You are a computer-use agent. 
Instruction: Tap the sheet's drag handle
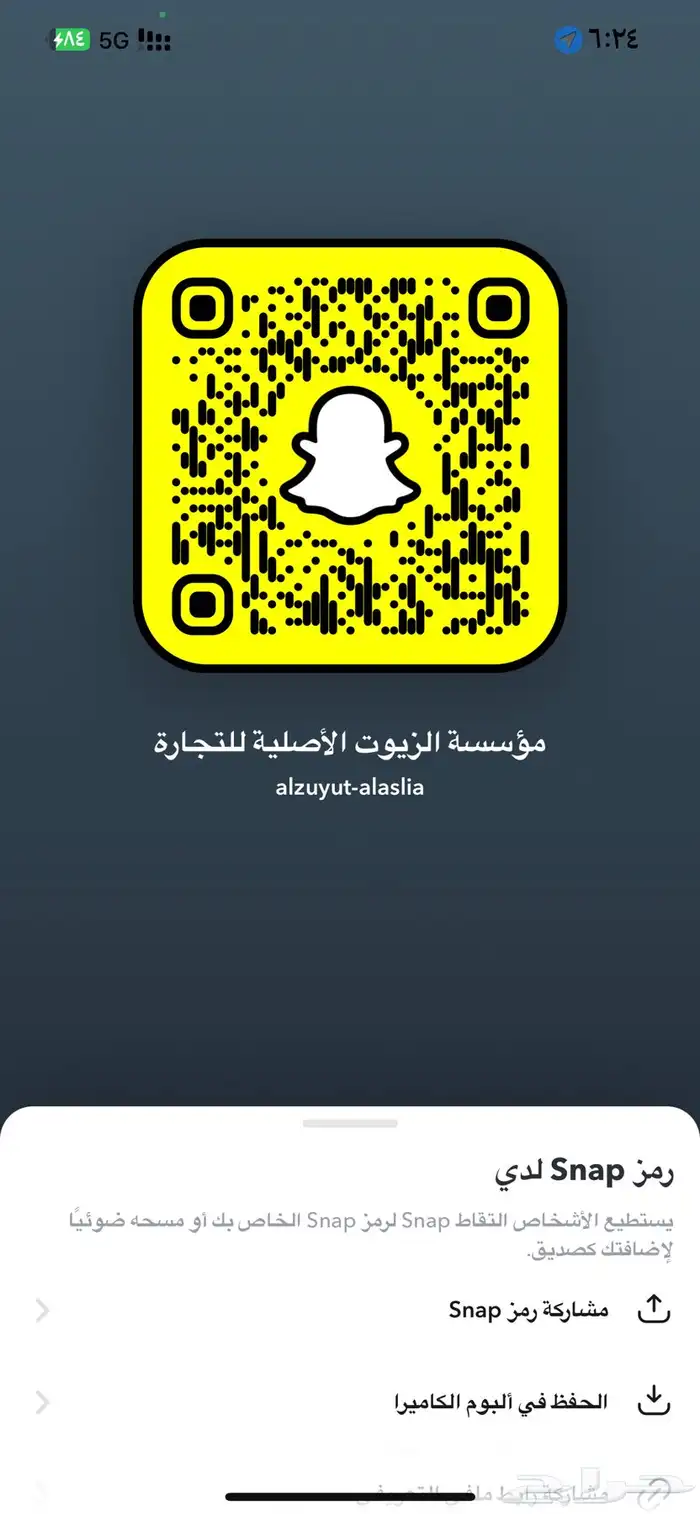(350, 1124)
